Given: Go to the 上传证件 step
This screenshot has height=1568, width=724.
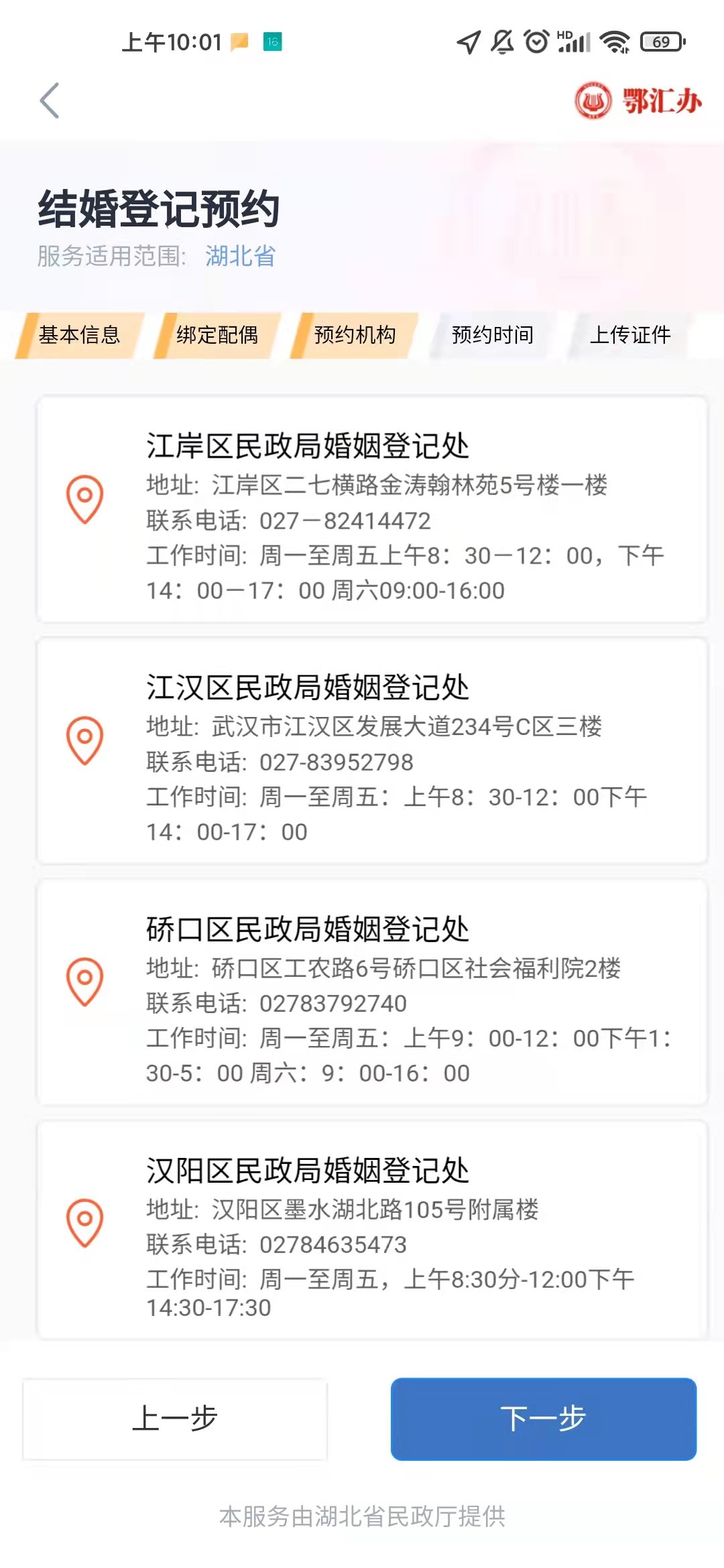Looking at the screenshot, I should [x=630, y=335].
